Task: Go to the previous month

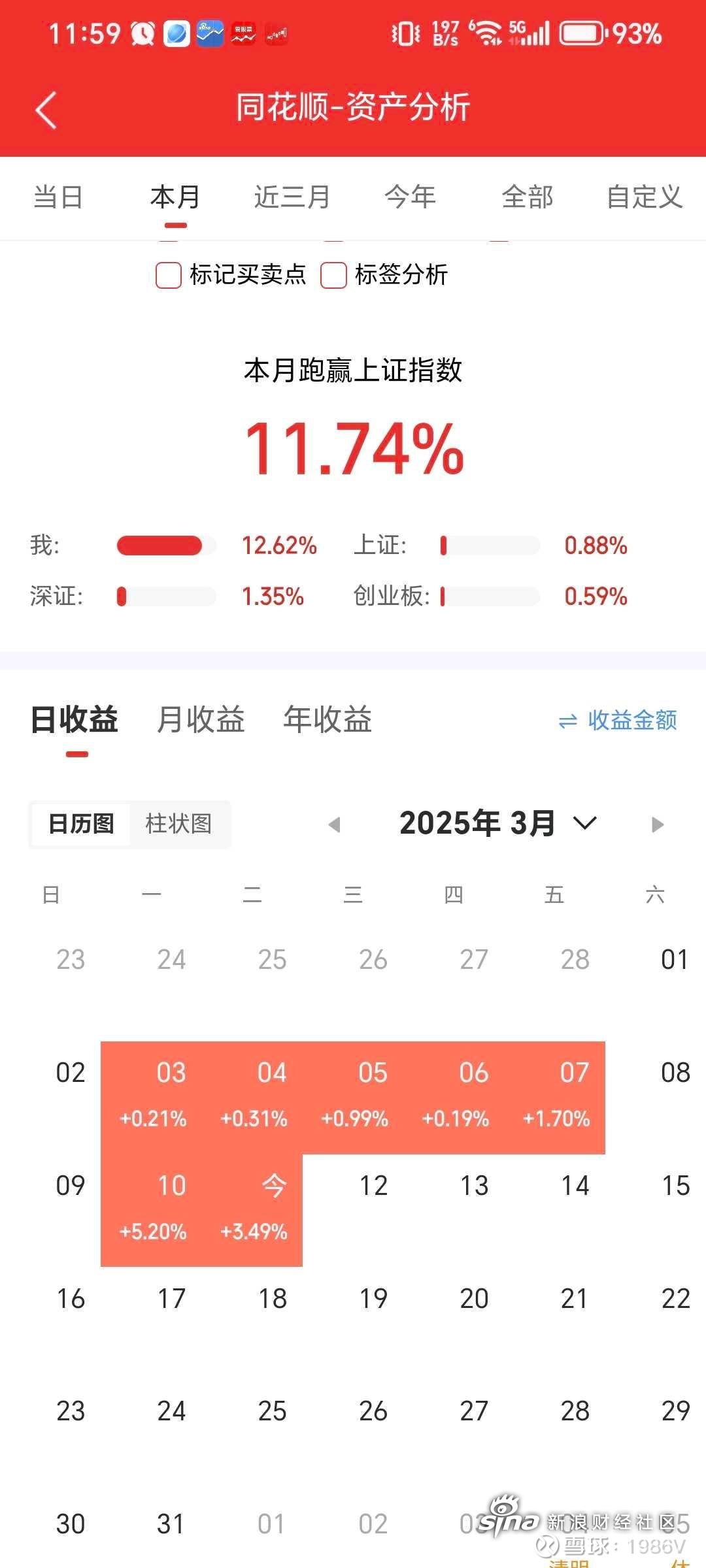Action: [334, 825]
